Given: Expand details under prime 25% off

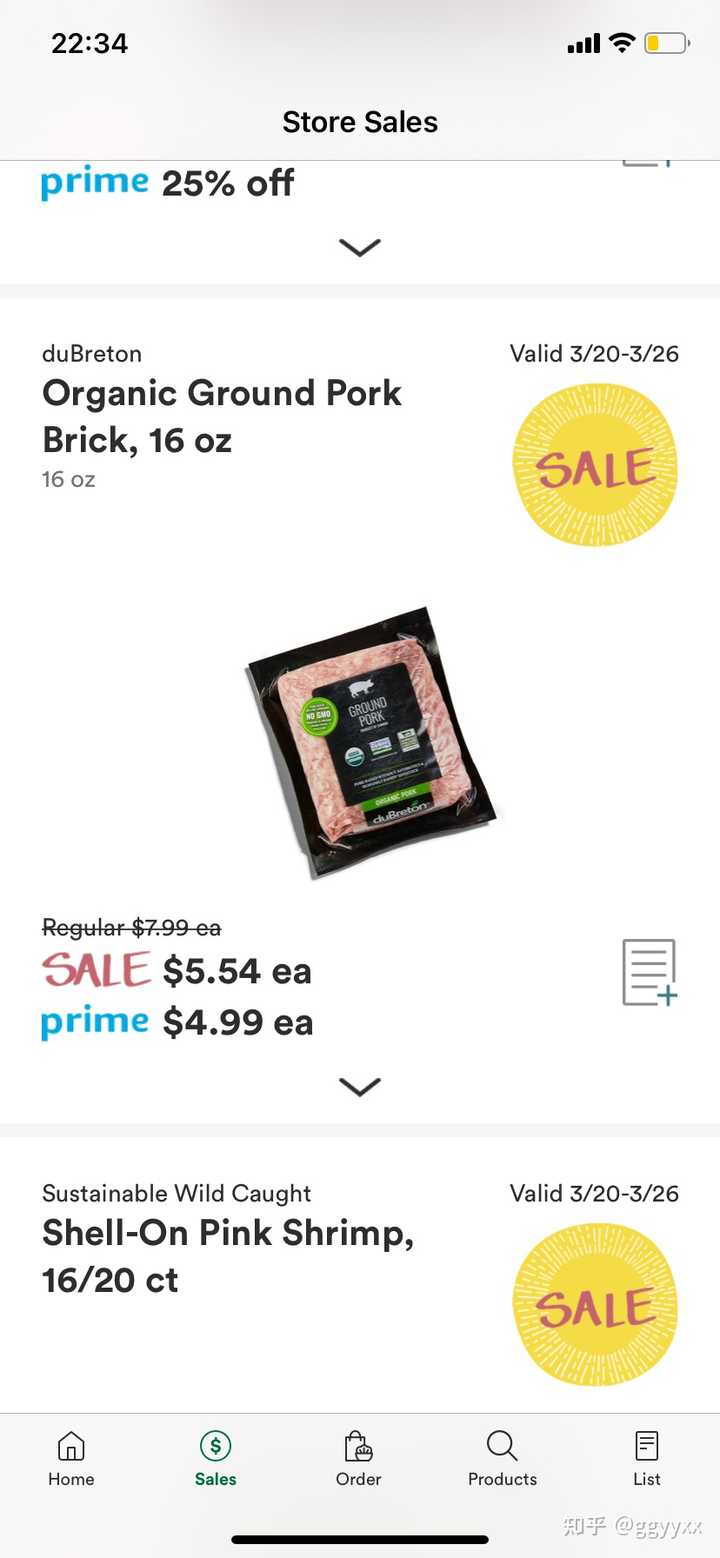Looking at the screenshot, I should 360,247.
